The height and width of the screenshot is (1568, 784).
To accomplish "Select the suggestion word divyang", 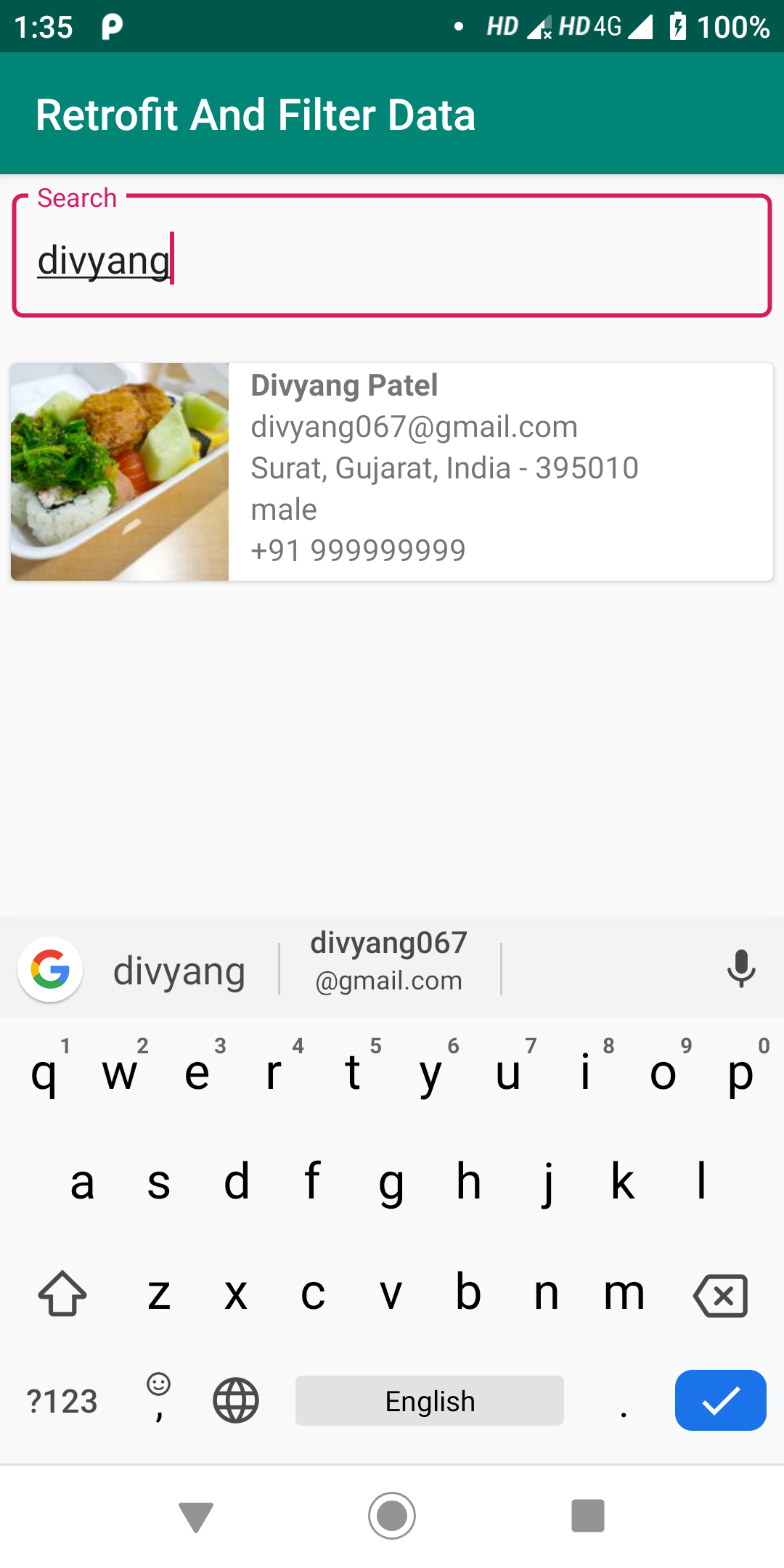I will coord(179,968).
